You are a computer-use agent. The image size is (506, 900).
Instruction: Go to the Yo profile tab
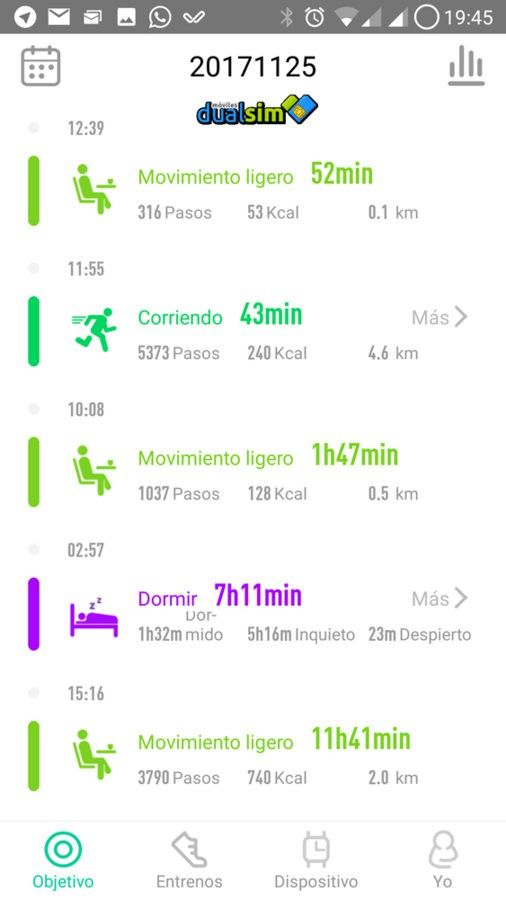tap(443, 860)
